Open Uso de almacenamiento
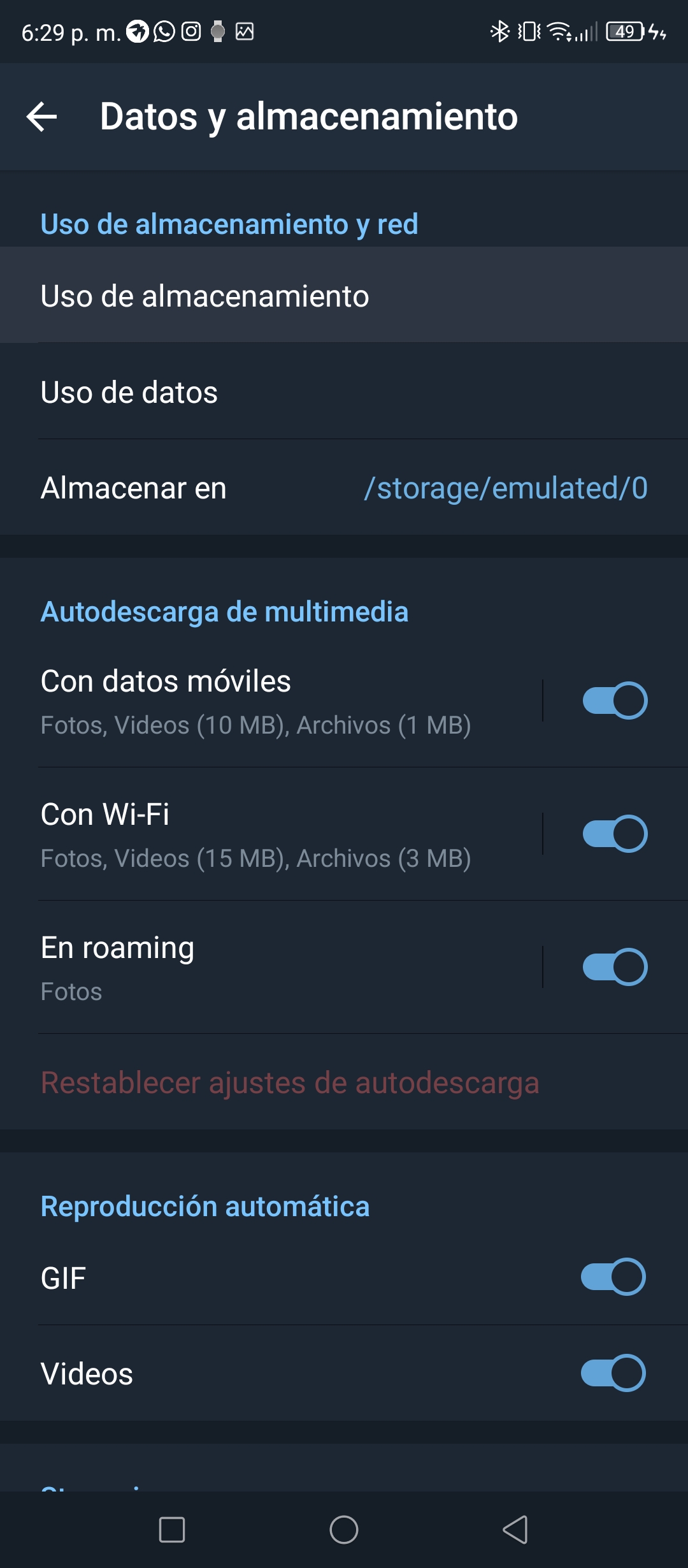This screenshot has width=688, height=1568. coord(344,295)
